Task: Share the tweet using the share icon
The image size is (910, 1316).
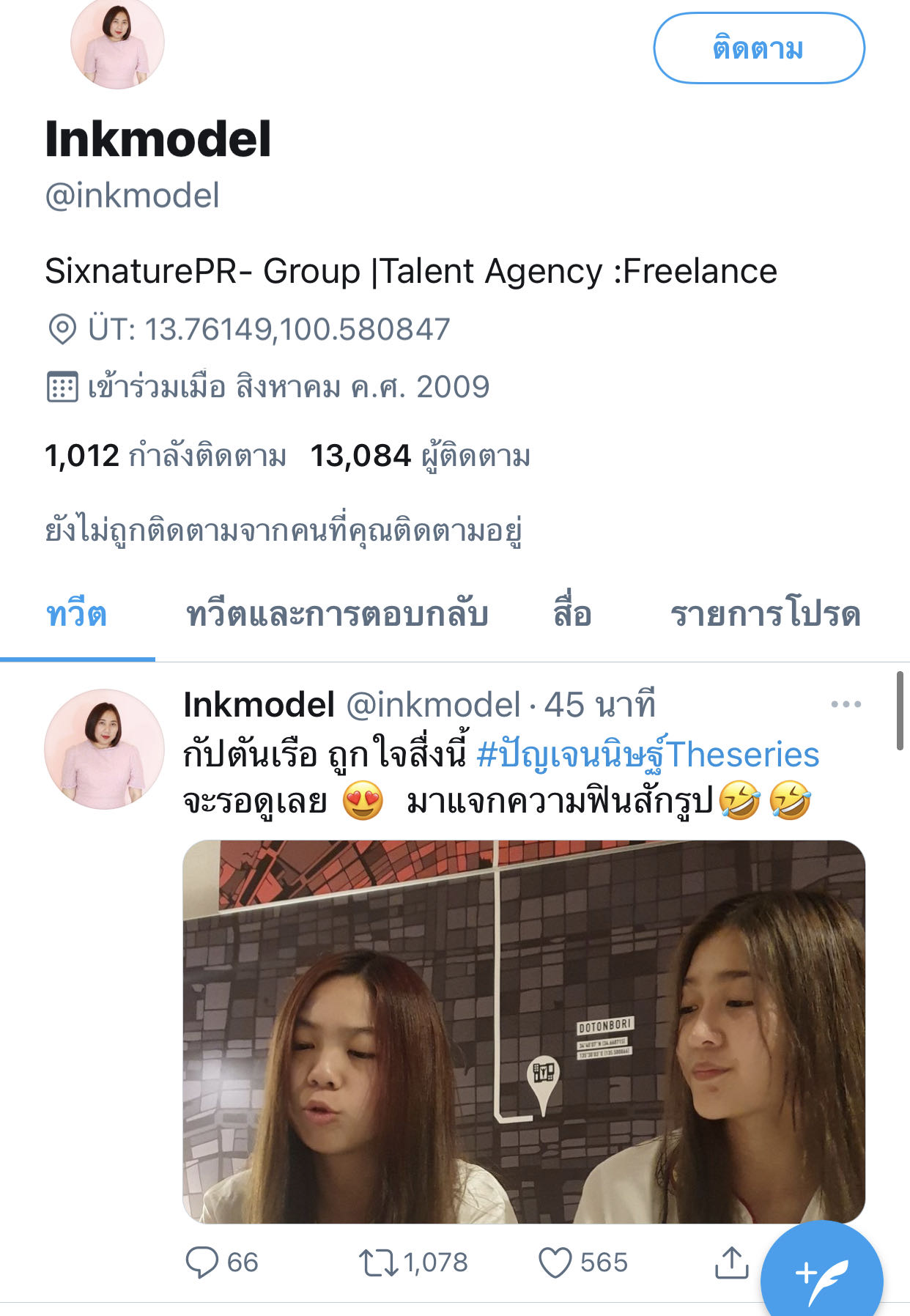Action: pos(730,1263)
